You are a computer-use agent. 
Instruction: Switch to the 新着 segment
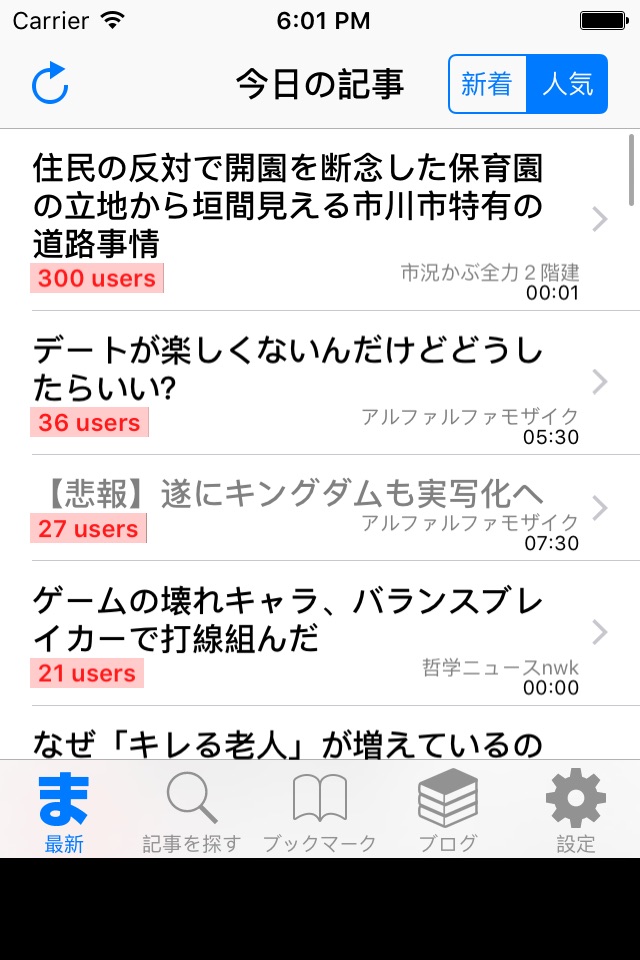487,84
